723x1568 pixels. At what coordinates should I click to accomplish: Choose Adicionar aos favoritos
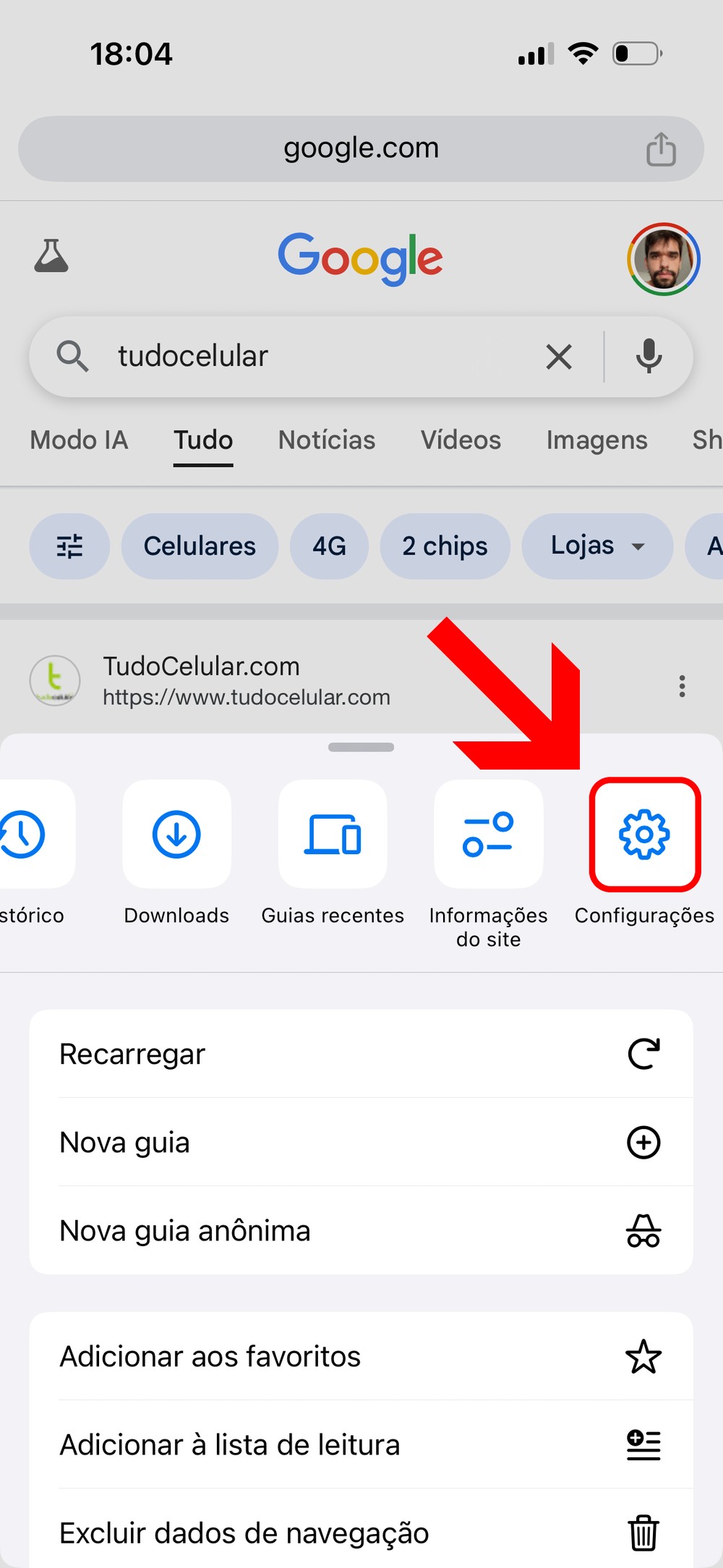tap(361, 1357)
